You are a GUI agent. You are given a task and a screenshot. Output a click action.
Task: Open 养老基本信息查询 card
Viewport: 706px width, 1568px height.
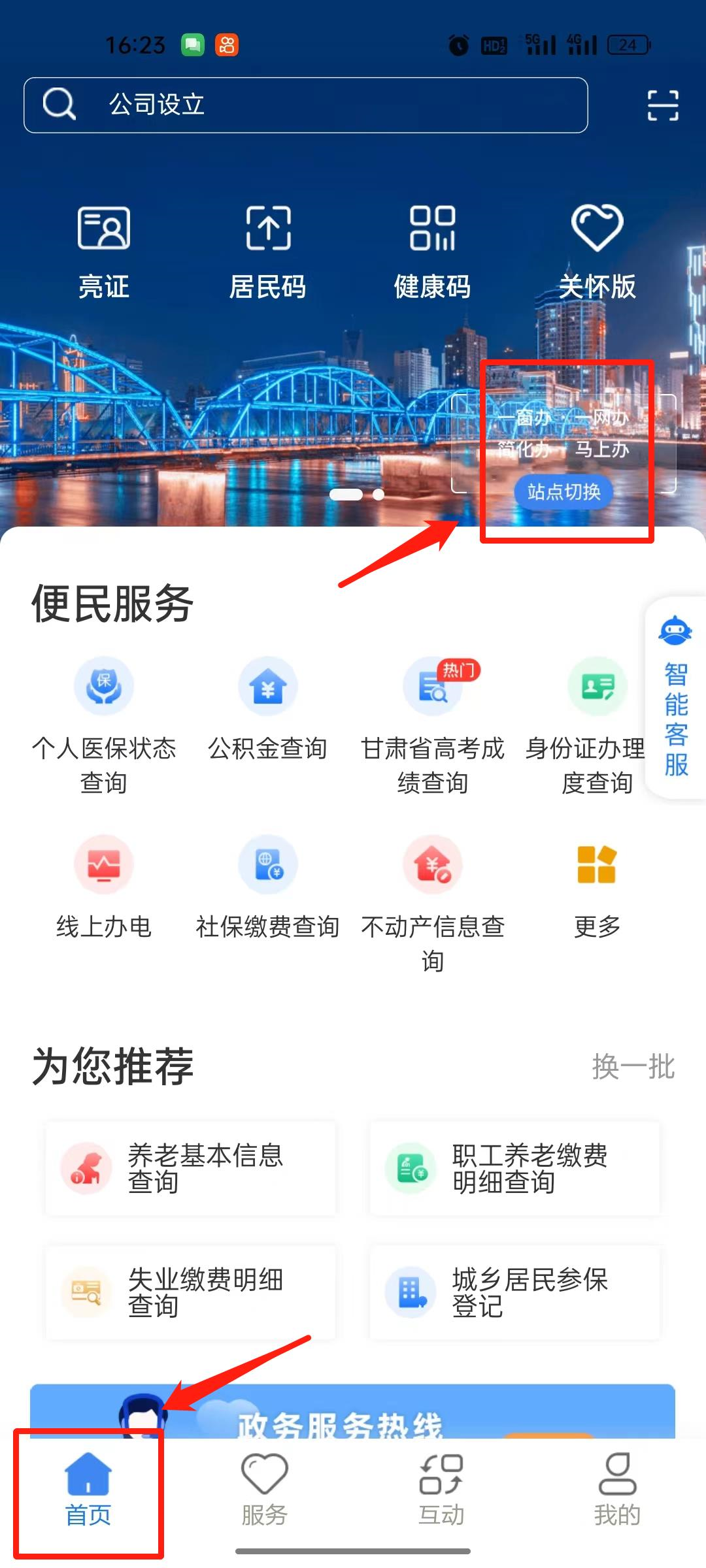190,1168
